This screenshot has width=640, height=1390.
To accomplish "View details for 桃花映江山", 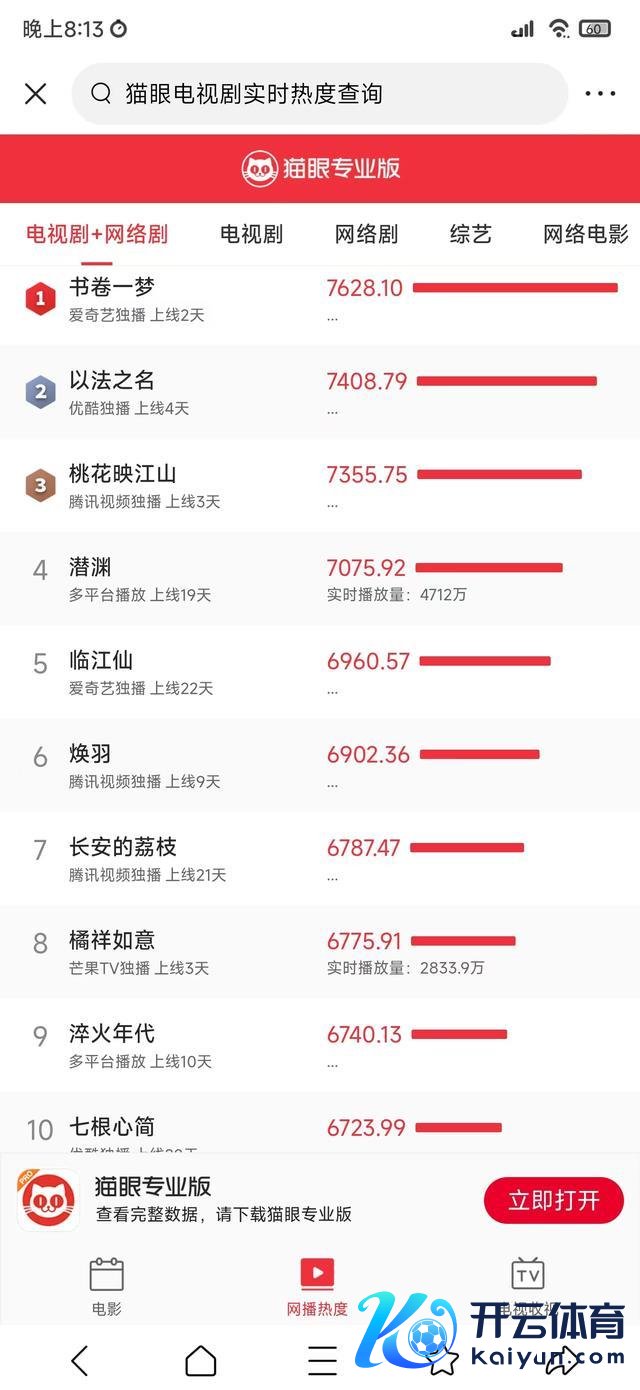I will (x=122, y=474).
